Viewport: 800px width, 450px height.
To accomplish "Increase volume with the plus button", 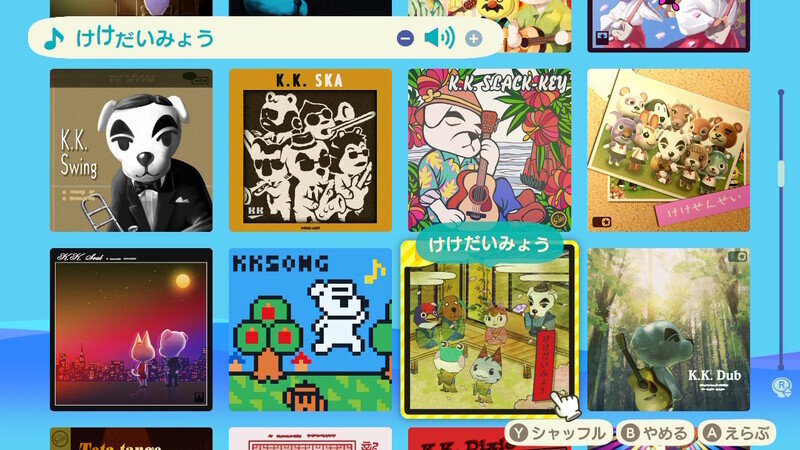I will (473, 39).
